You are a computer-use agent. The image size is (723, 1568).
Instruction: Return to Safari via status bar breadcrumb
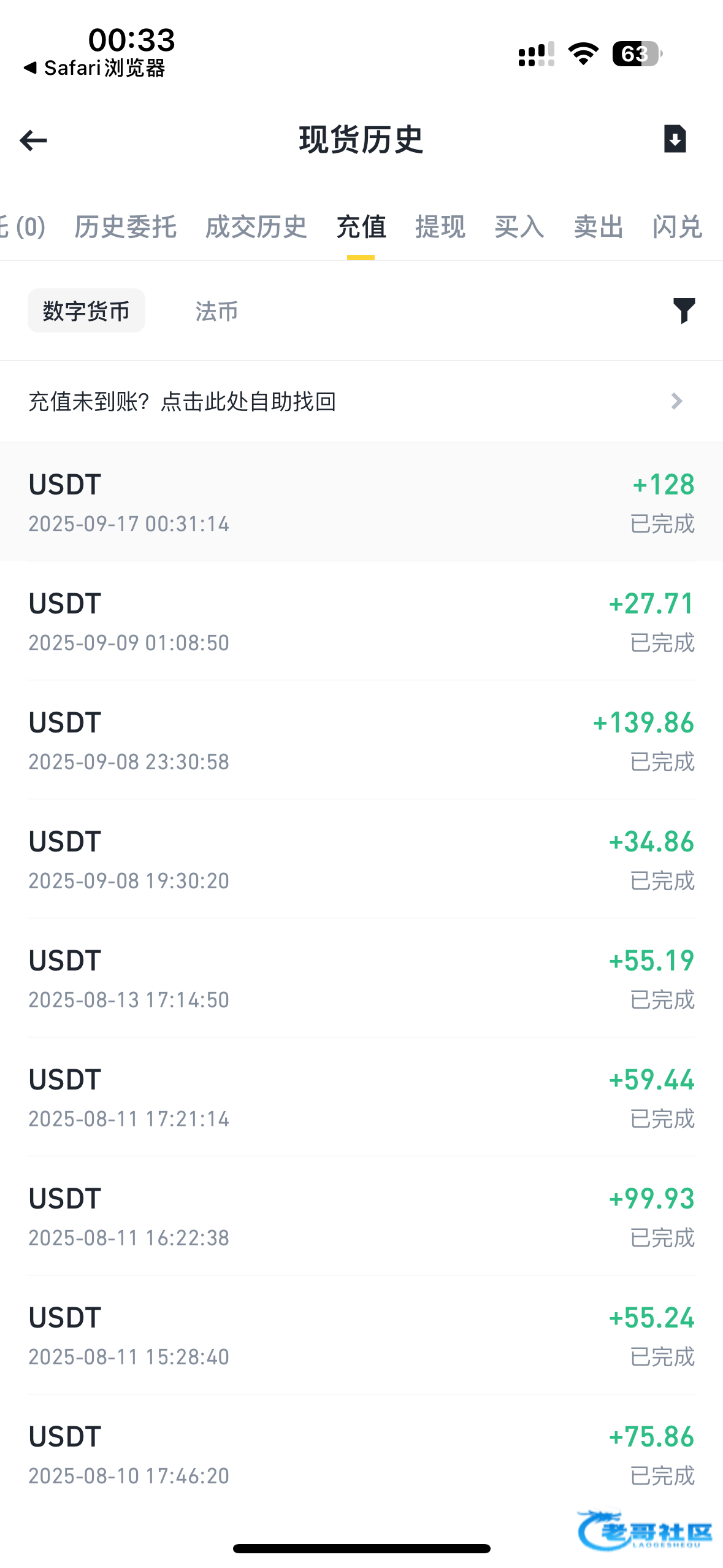[x=95, y=68]
